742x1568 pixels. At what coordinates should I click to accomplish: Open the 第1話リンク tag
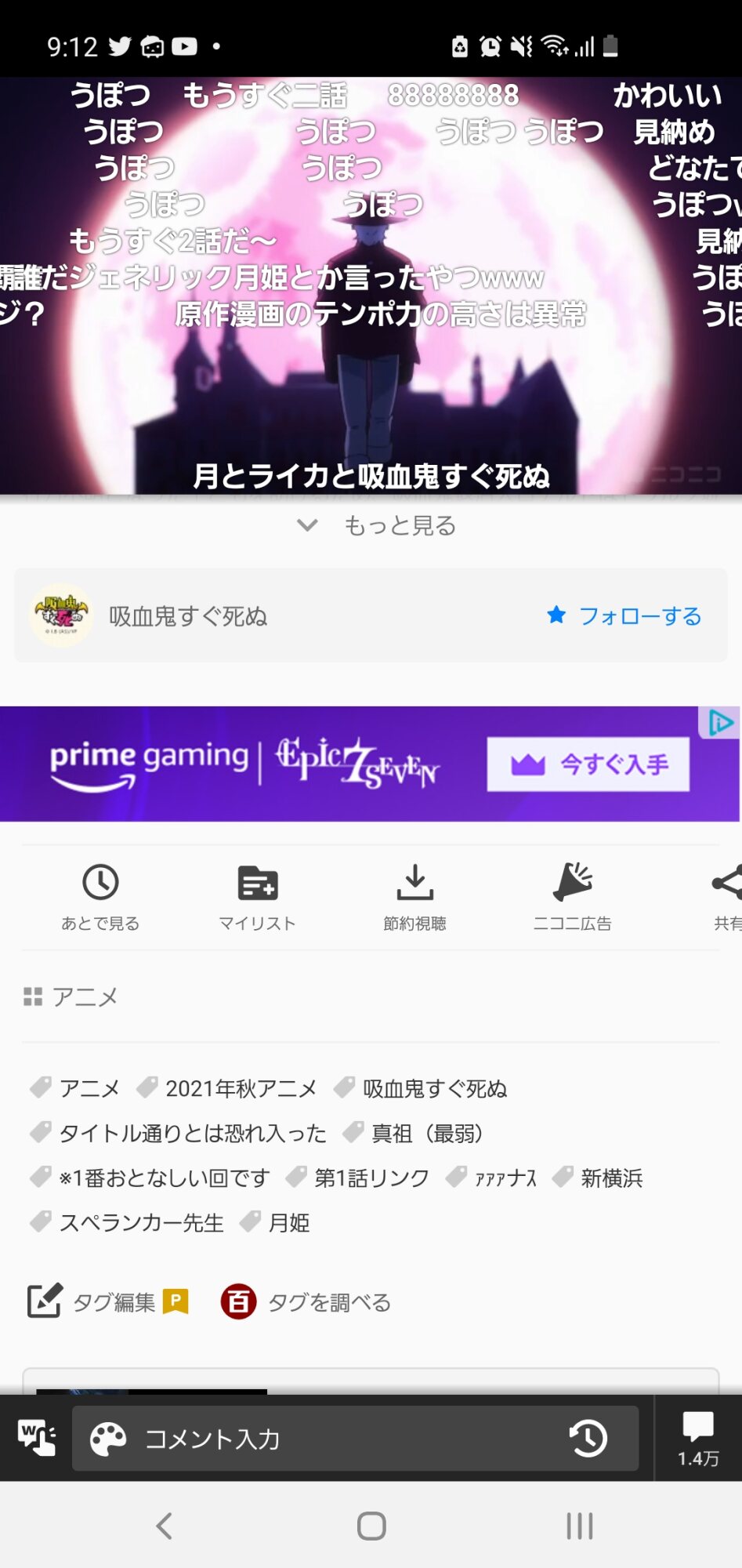pos(371,1178)
